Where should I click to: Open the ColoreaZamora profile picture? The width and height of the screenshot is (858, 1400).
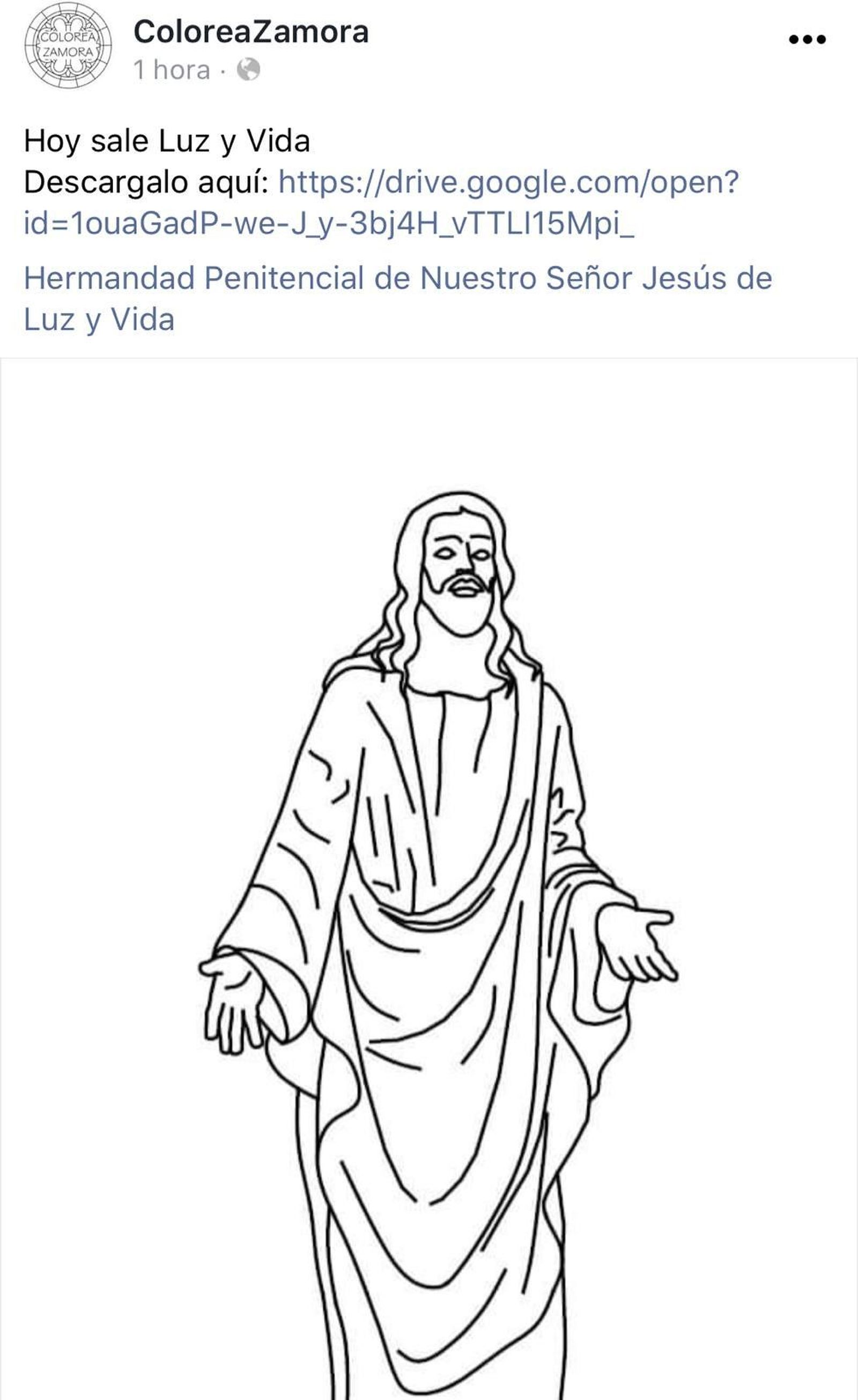tap(68, 45)
